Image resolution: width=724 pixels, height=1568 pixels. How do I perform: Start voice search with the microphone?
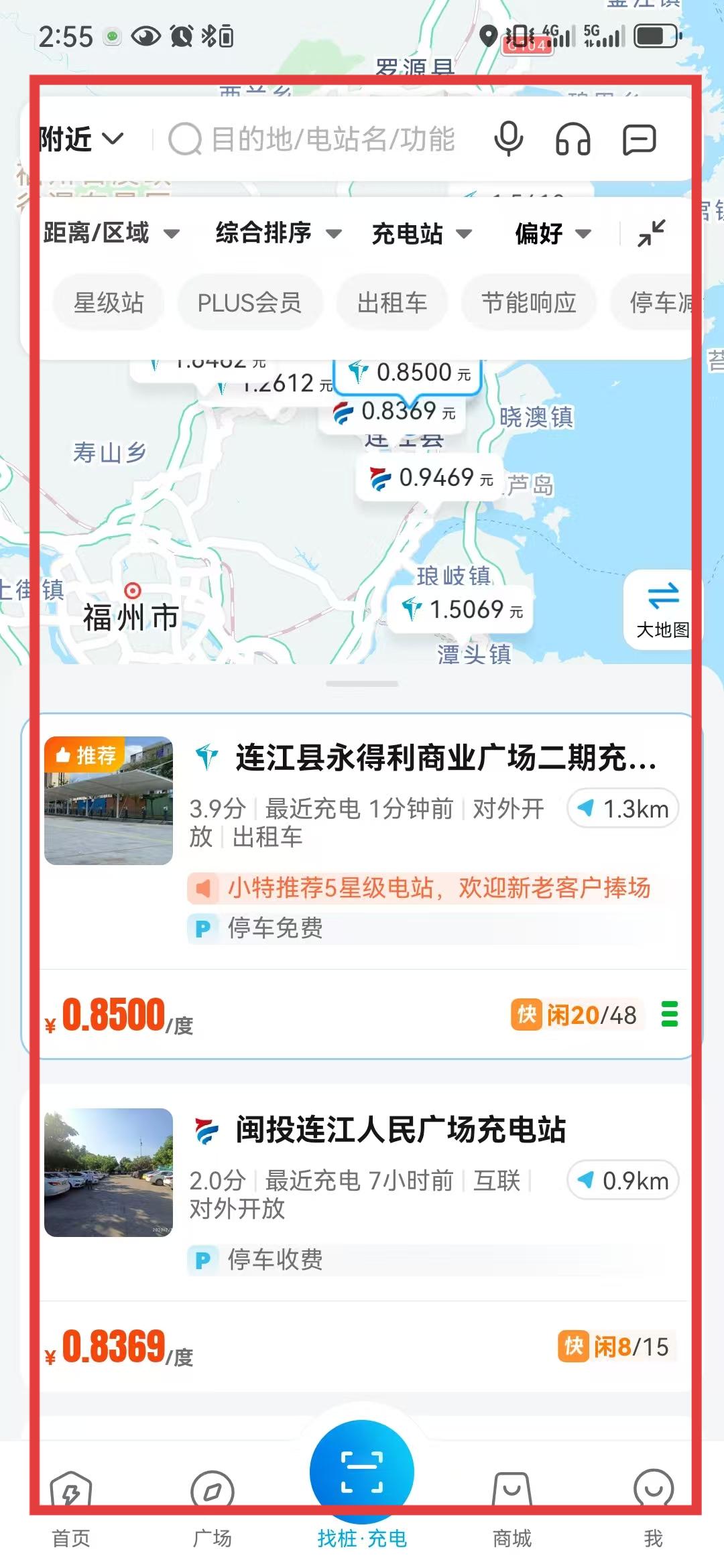click(x=508, y=139)
